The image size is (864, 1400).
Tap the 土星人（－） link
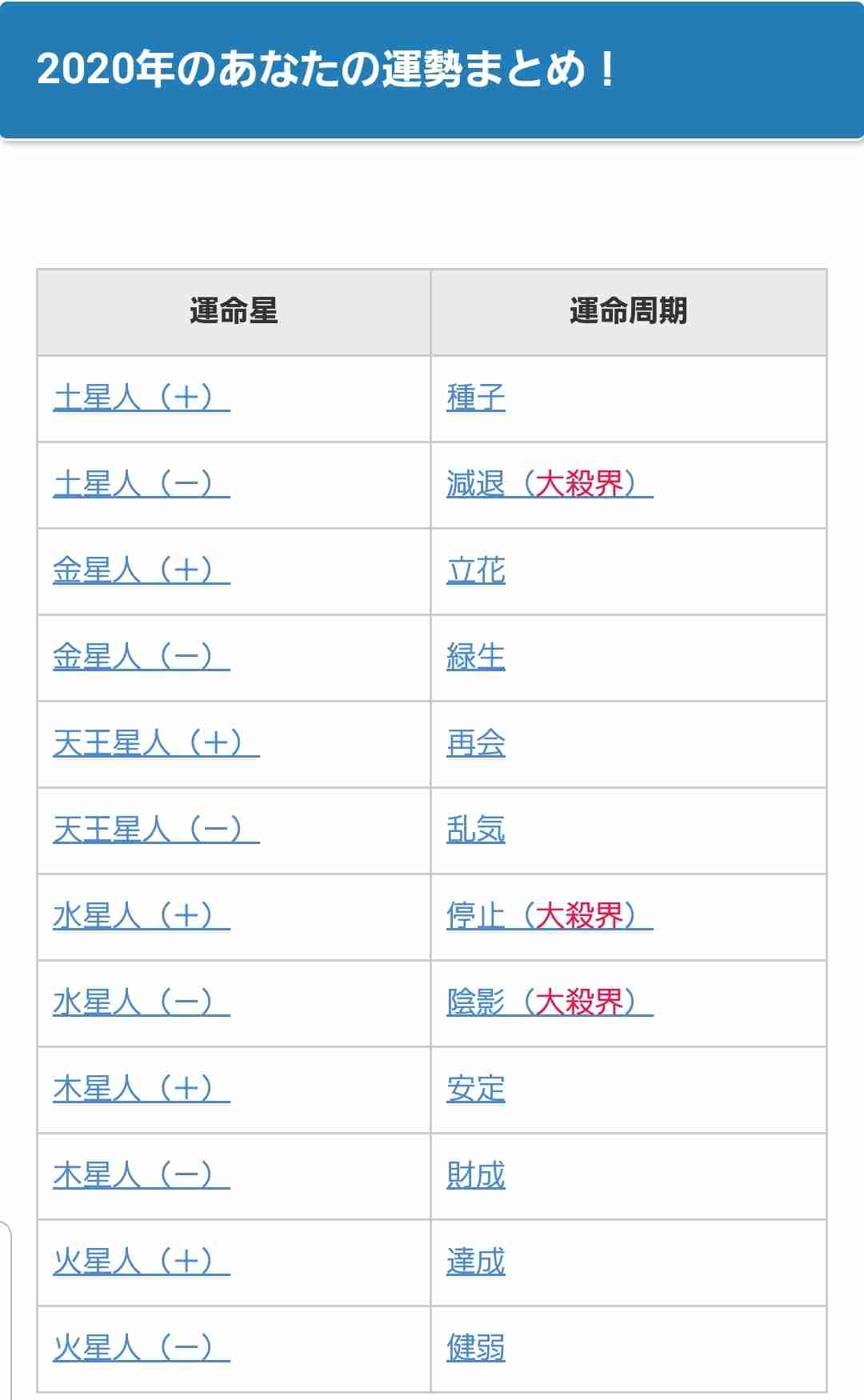click(x=141, y=484)
